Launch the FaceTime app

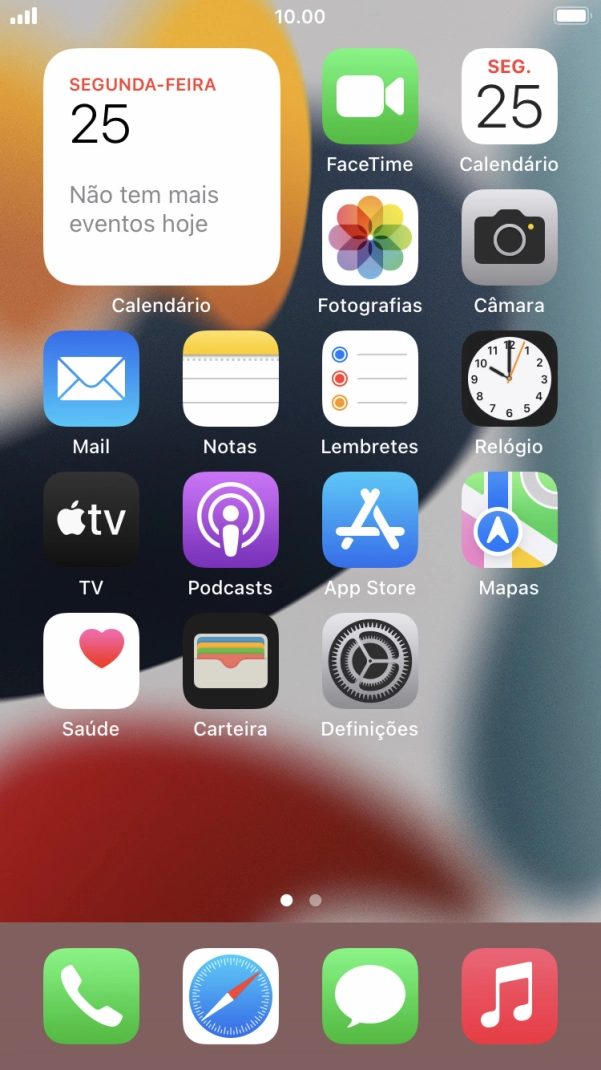[x=370, y=97]
